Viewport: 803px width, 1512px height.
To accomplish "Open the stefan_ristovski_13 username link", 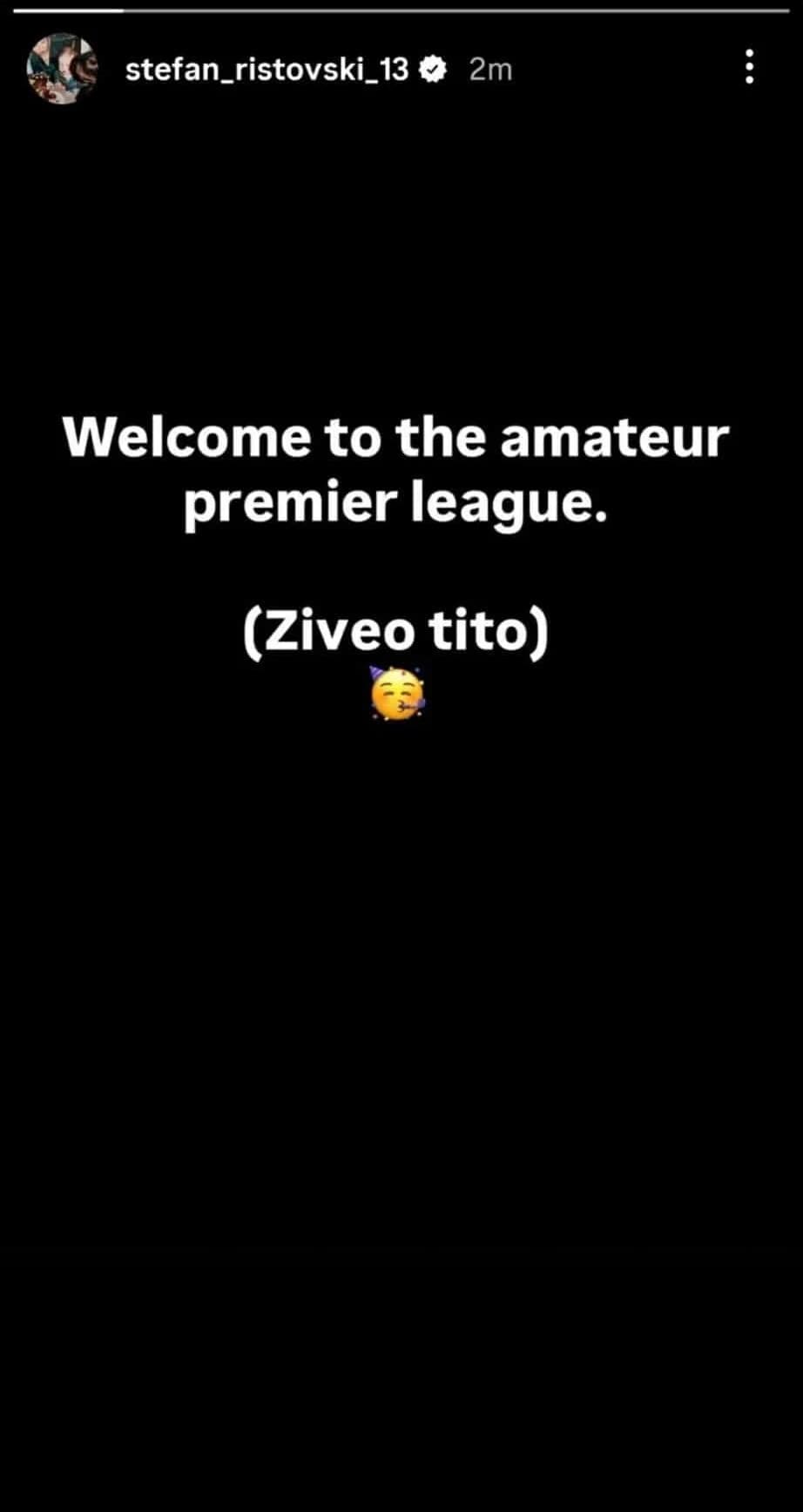I will click(x=267, y=70).
